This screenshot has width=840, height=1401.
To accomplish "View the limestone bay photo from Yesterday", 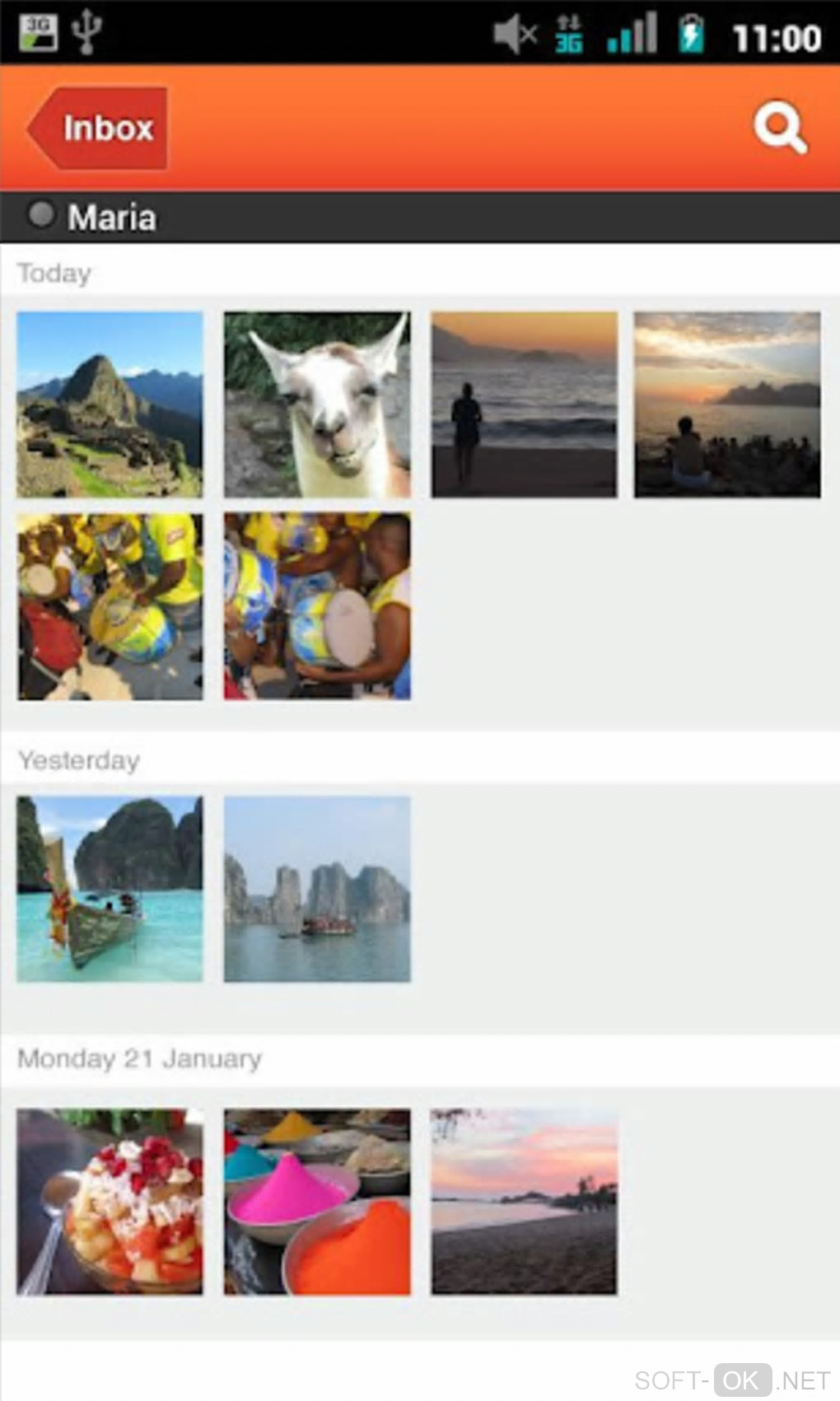I will click(317, 890).
